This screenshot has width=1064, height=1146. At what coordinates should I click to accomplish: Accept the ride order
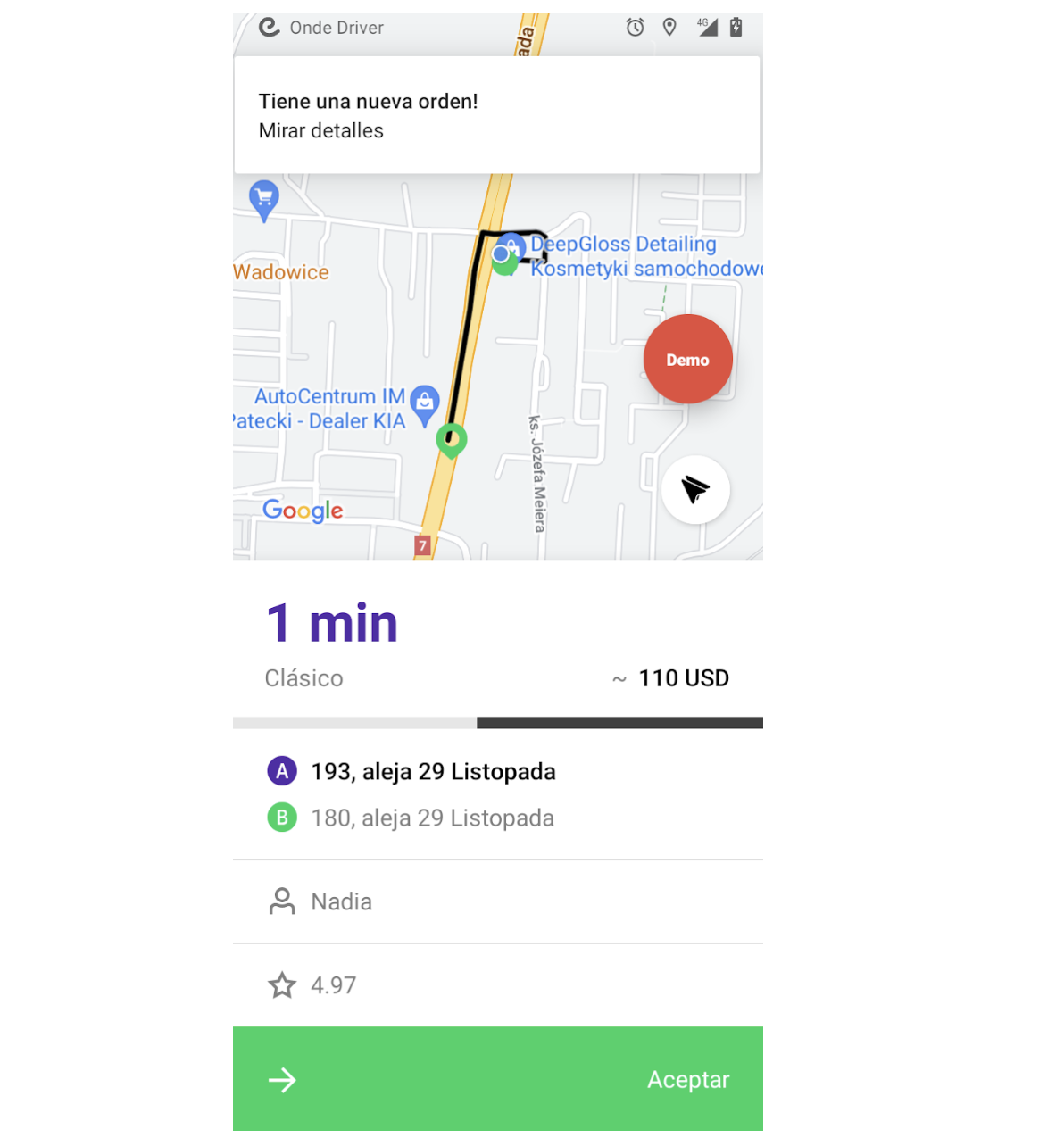[497, 1079]
